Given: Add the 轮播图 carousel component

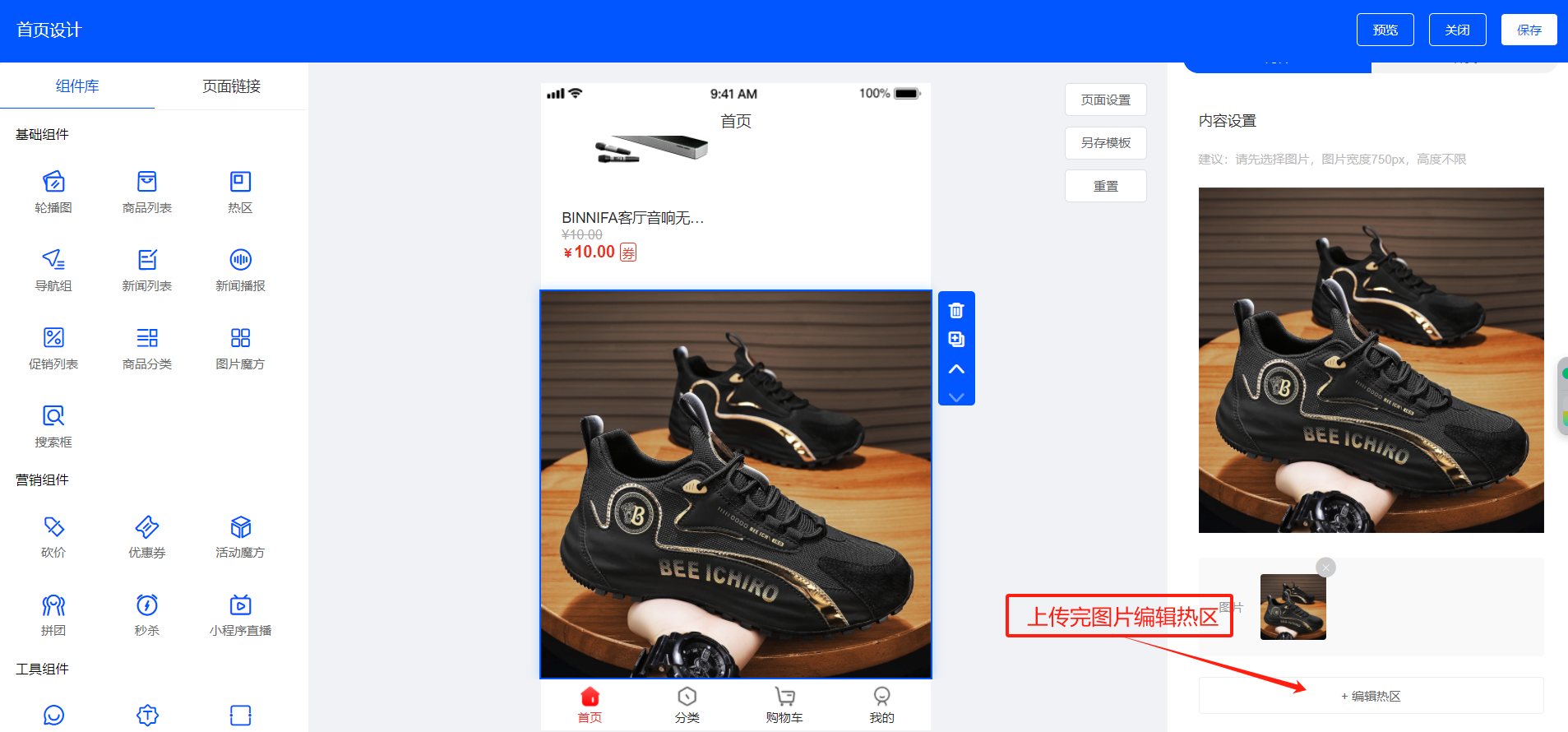Looking at the screenshot, I should pyautogui.click(x=53, y=191).
